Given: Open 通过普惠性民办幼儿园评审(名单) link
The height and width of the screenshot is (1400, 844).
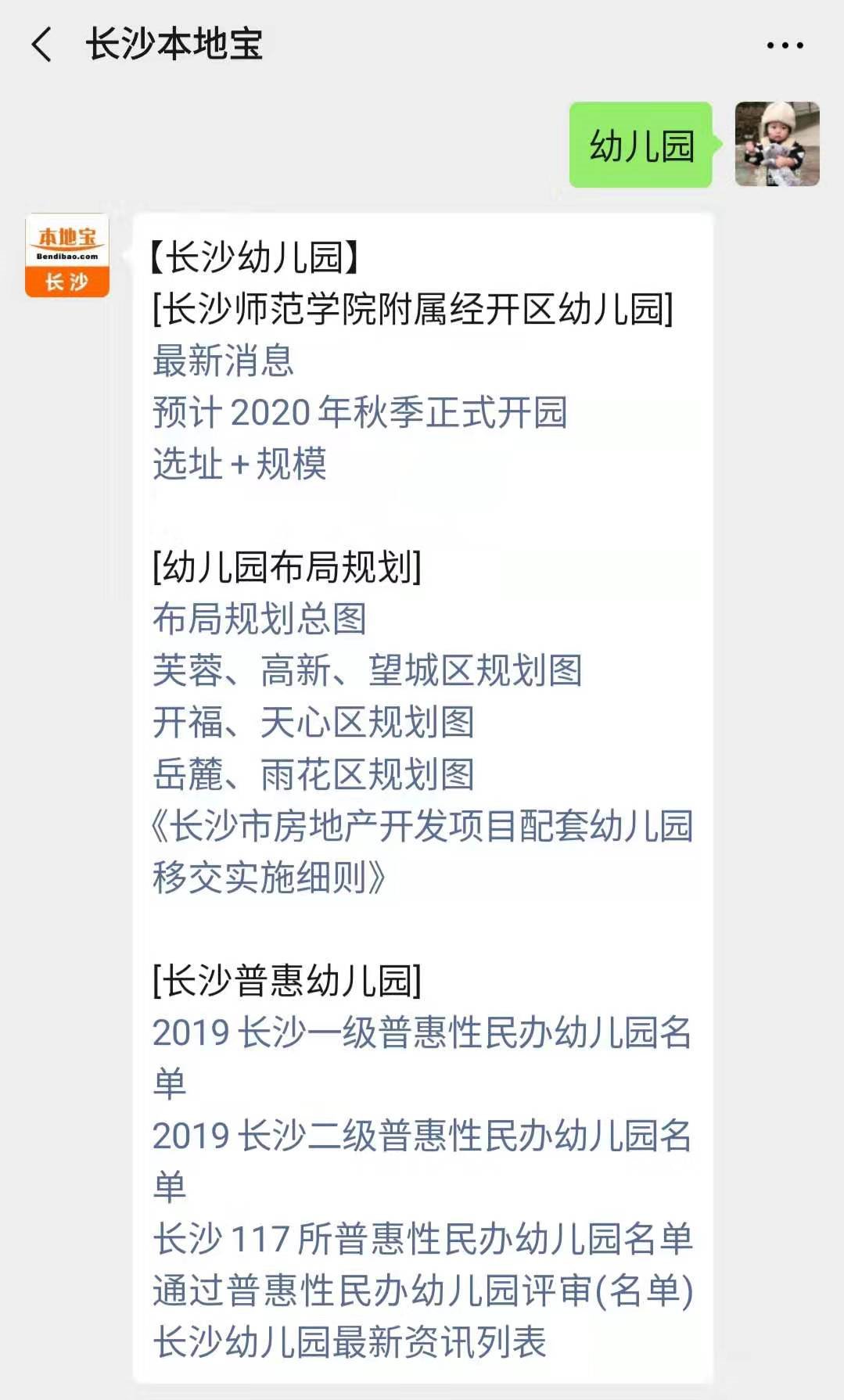Looking at the screenshot, I should [422, 1291].
